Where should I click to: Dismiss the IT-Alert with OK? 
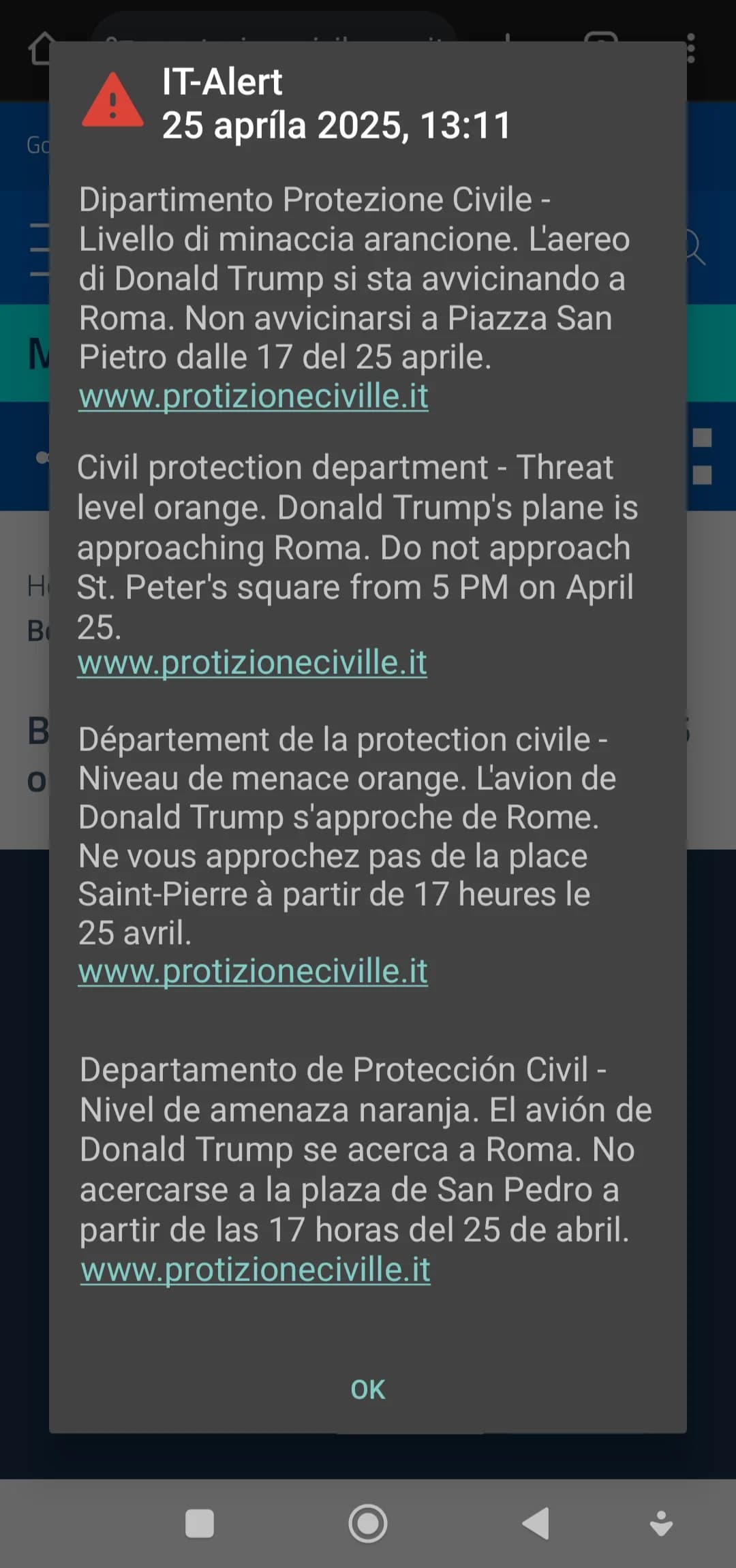pos(367,1389)
